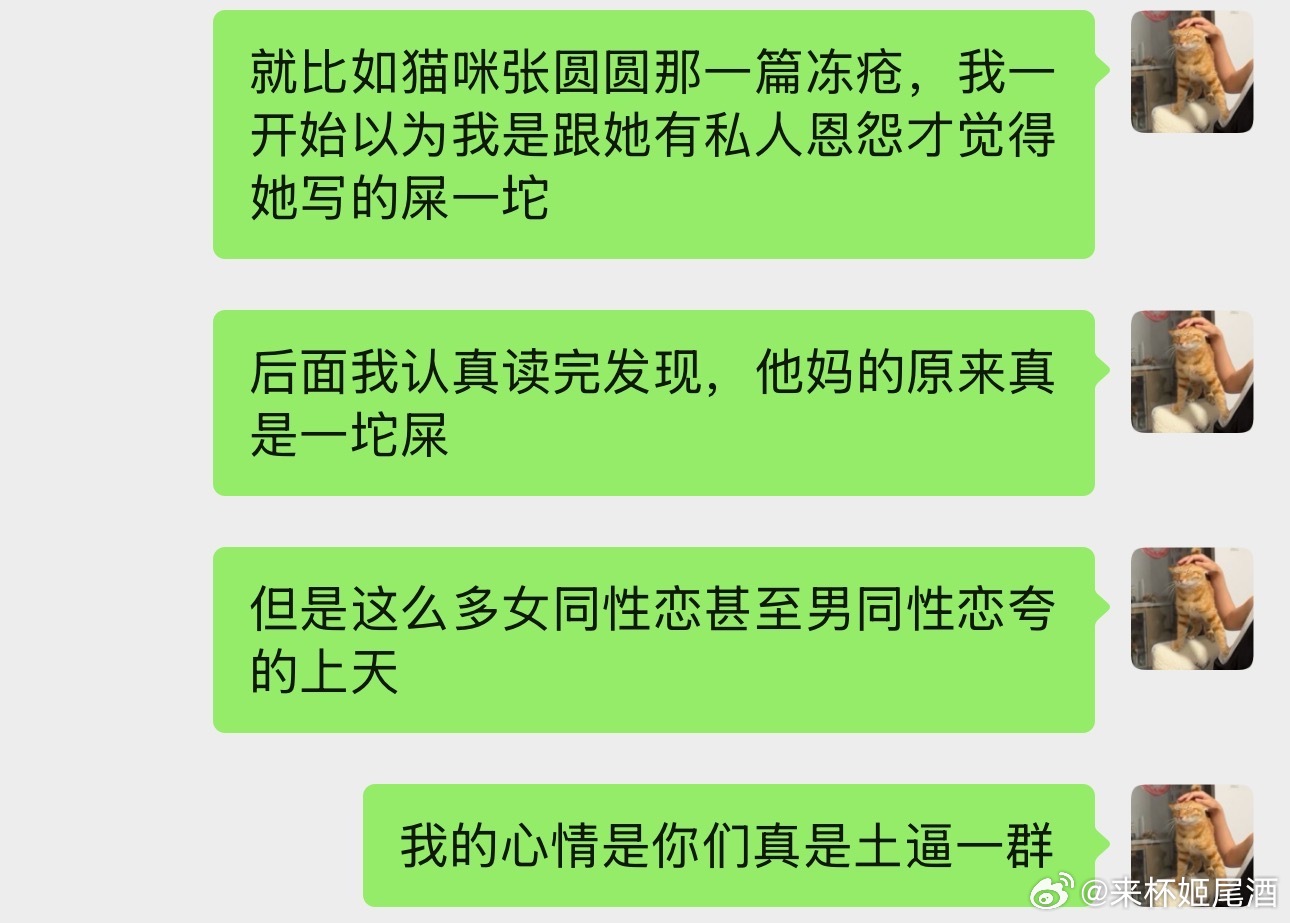Open sender avatar beside the 猫咪张圆圆 message

tap(1191, 72)
